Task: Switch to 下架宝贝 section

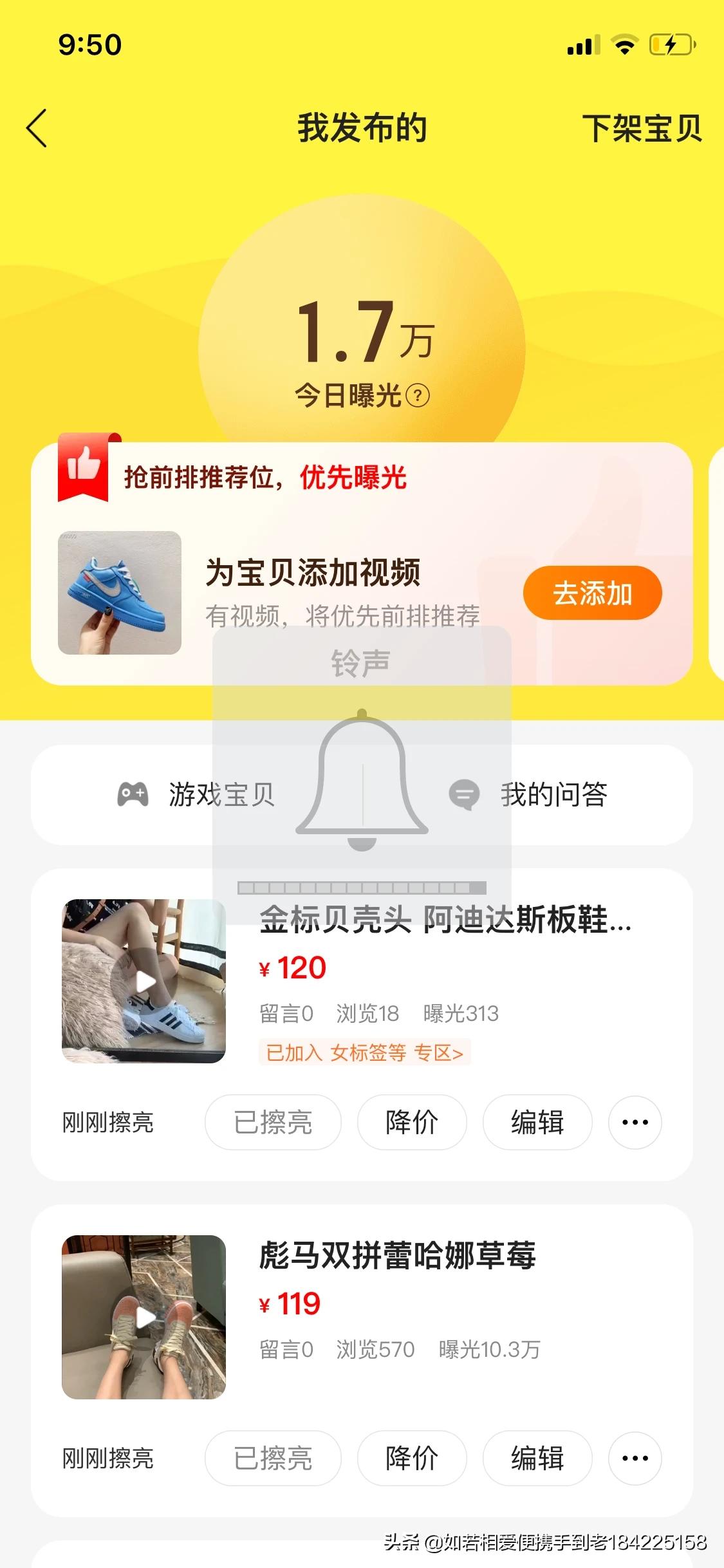Action: [x=642, y=128]
